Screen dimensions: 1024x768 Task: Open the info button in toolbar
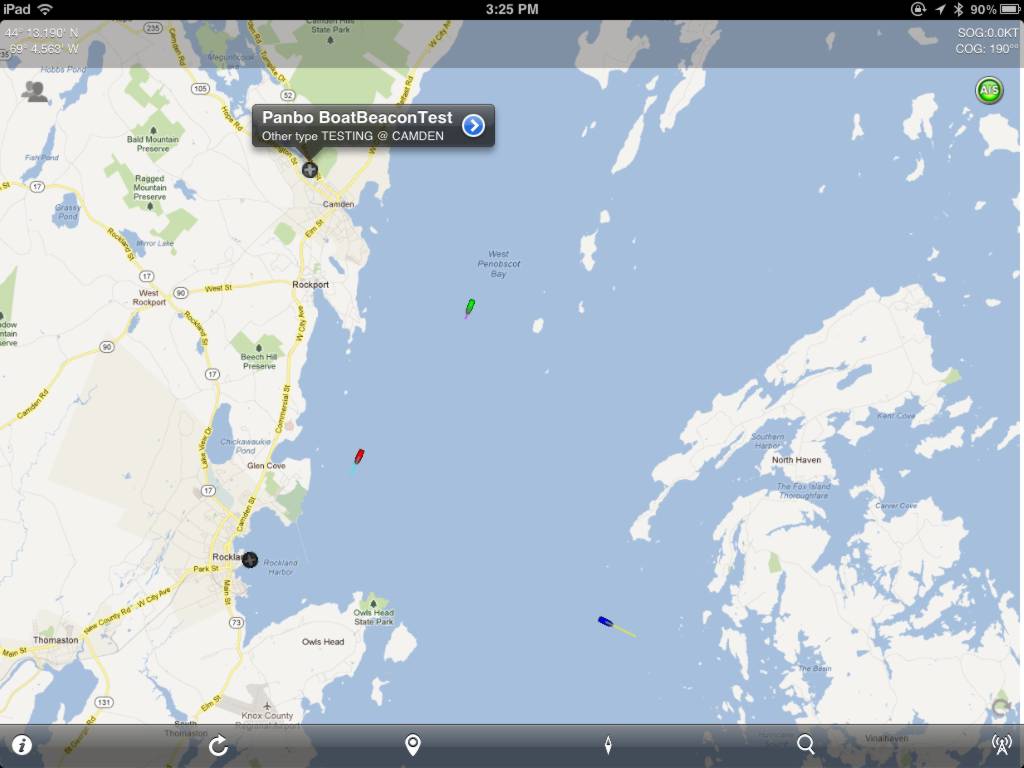click(20, 745)
